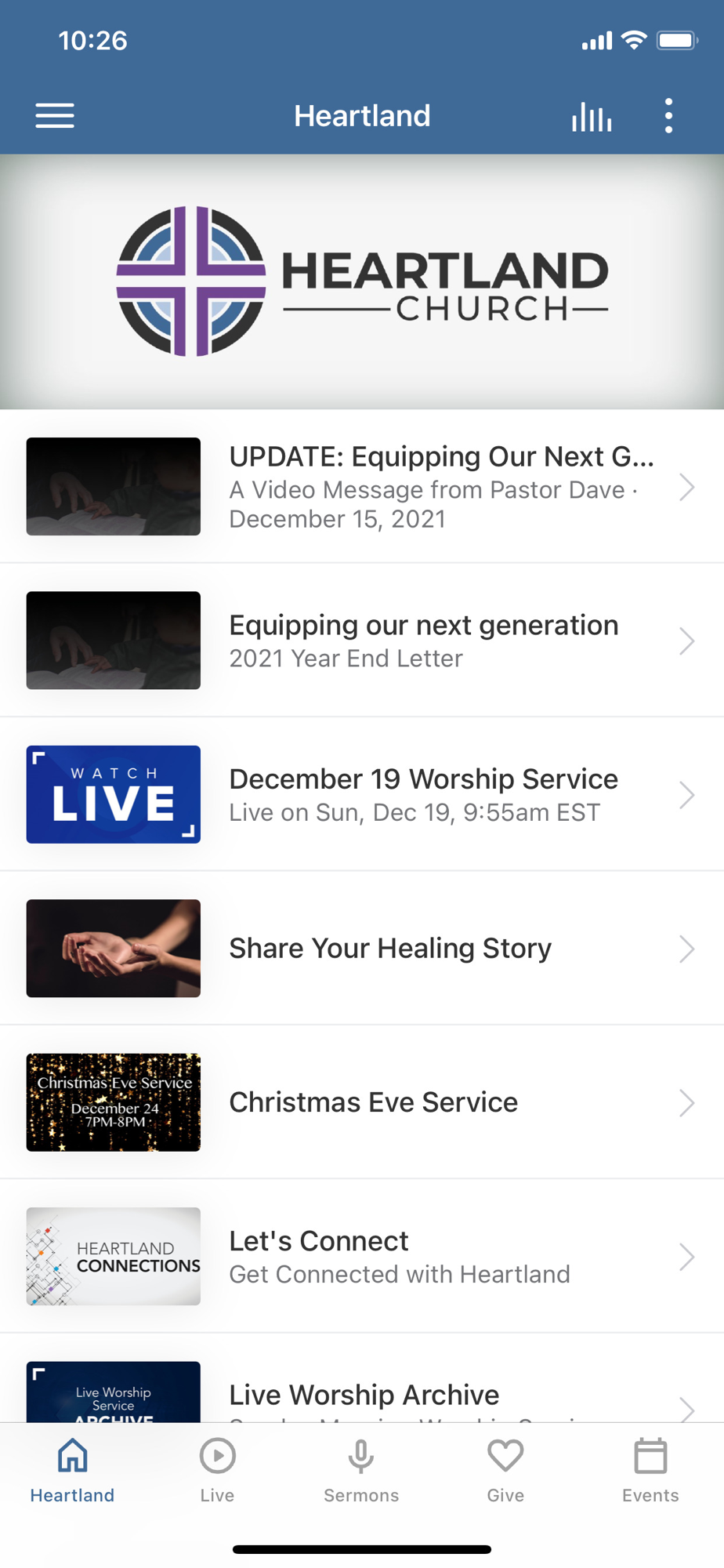Open the Live Worship Archive

(362, 1396)
